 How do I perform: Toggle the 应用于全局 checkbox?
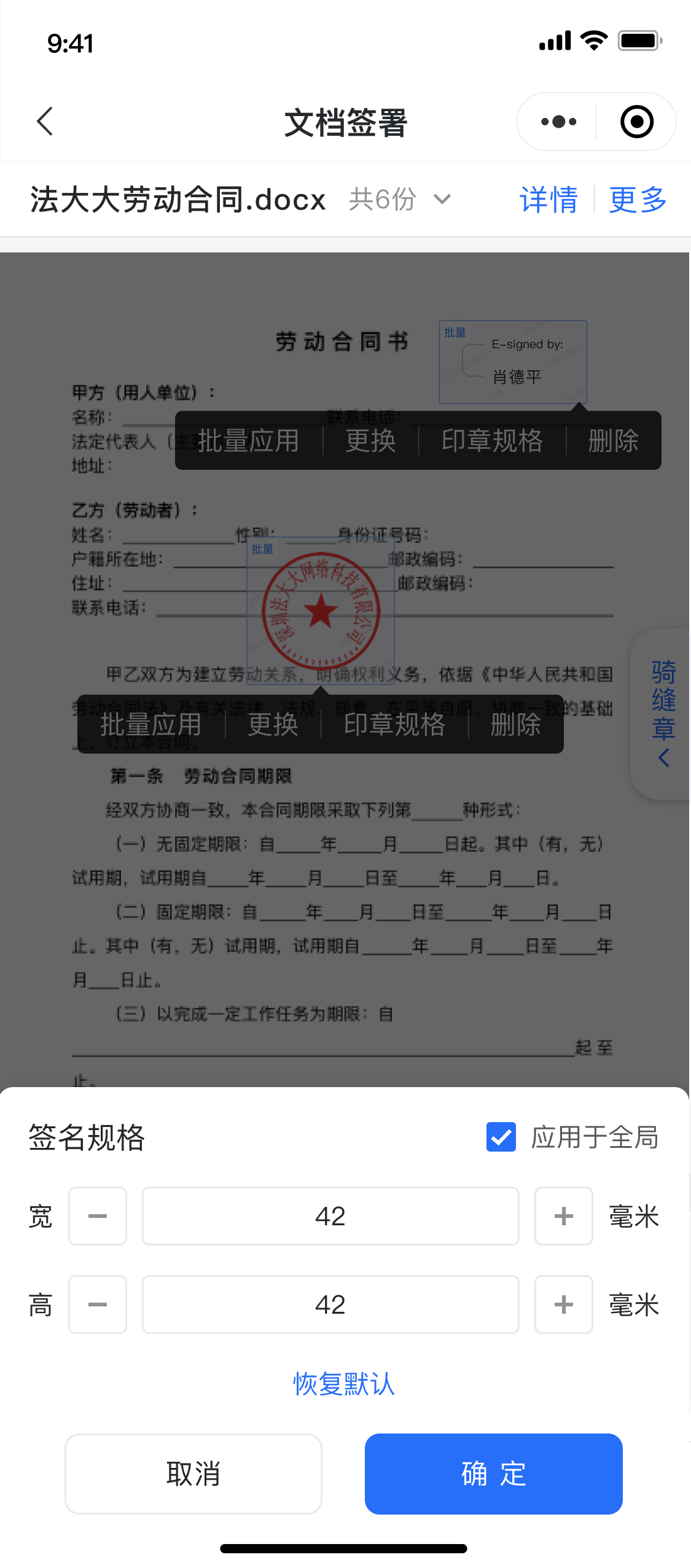click(501, 1136)
